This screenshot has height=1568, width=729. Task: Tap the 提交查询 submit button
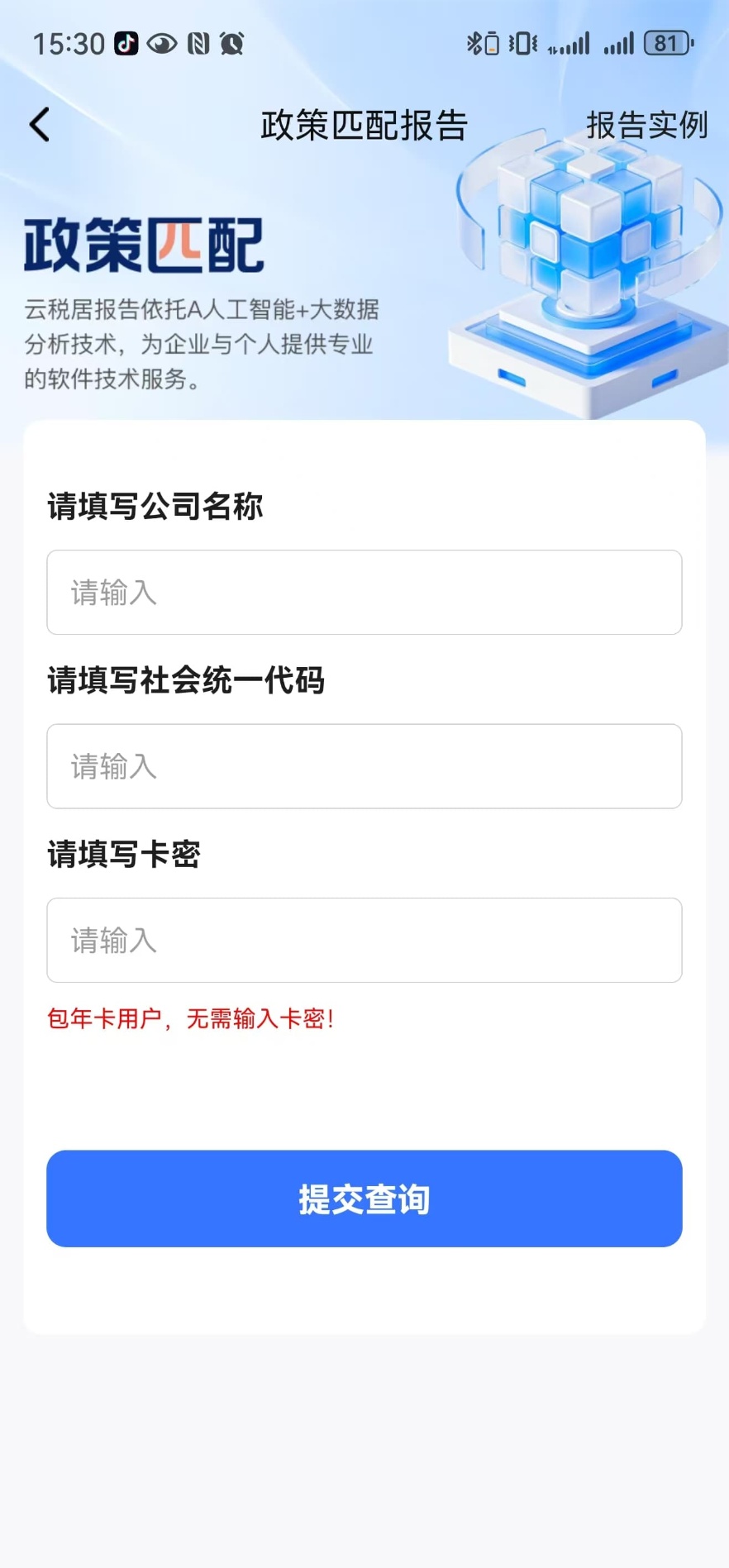coord(364,1199)
